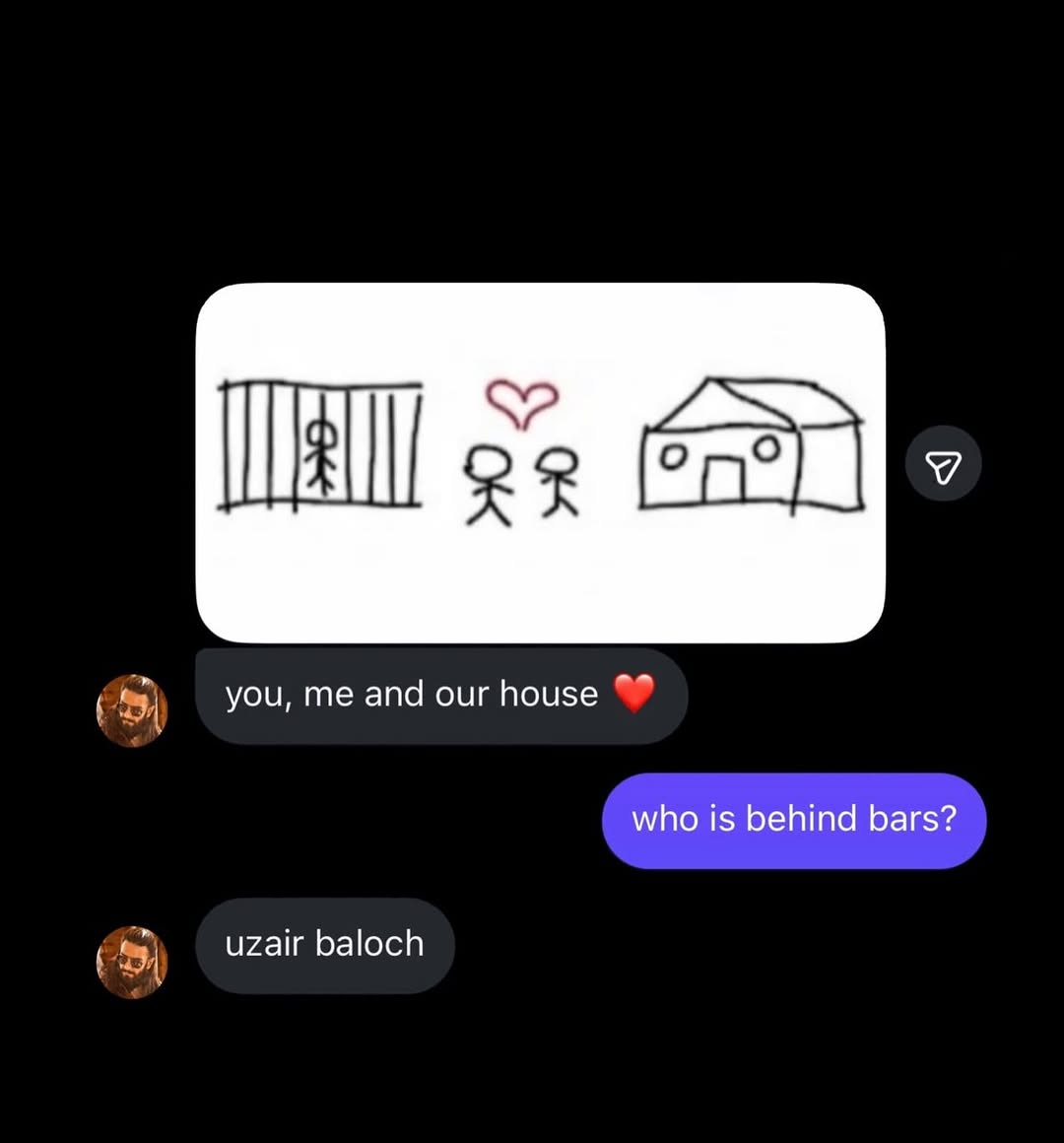
Task: Open sender's avatar beside 'our house' message
Action: pyautogui.click(x=132, y=710)
